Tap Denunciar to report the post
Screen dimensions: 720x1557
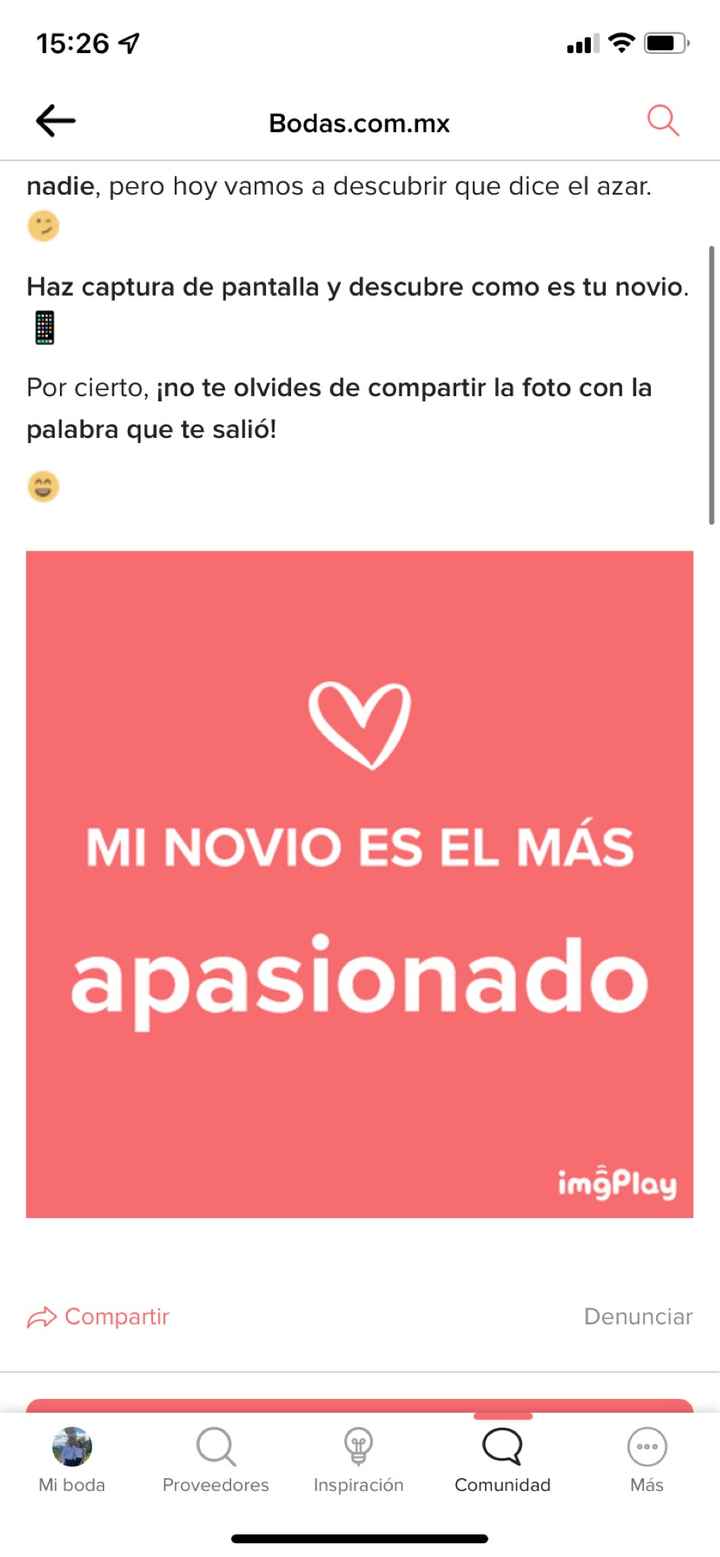coord(638,1316)
